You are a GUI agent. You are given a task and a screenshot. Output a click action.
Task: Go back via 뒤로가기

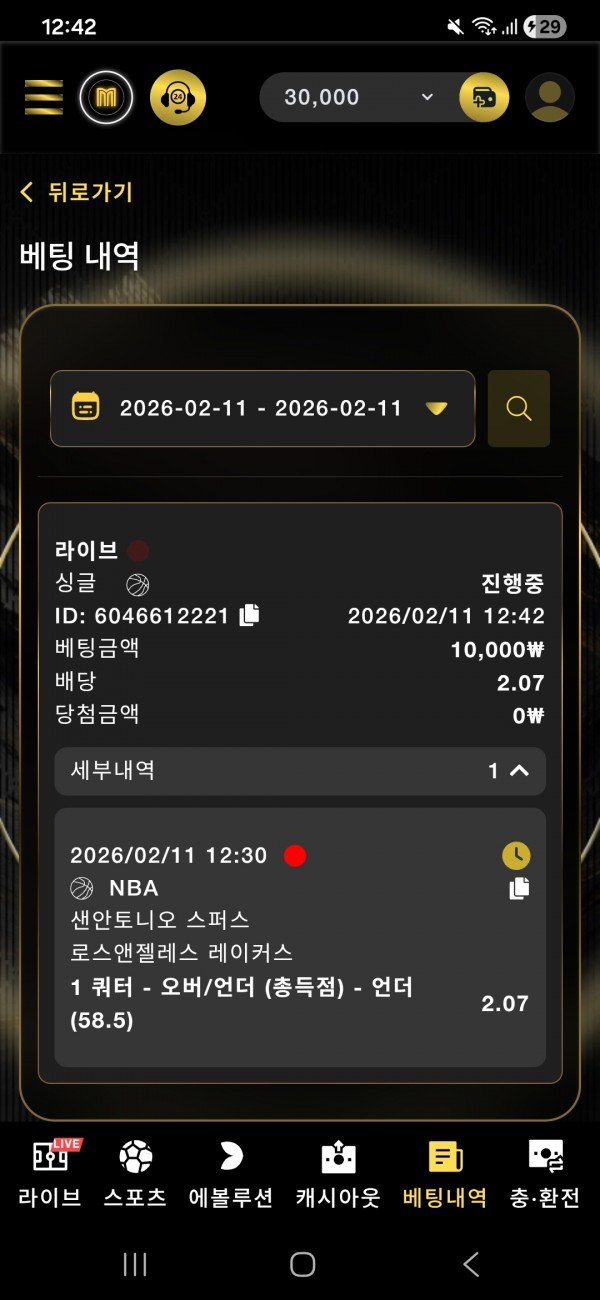pos(76,192)
